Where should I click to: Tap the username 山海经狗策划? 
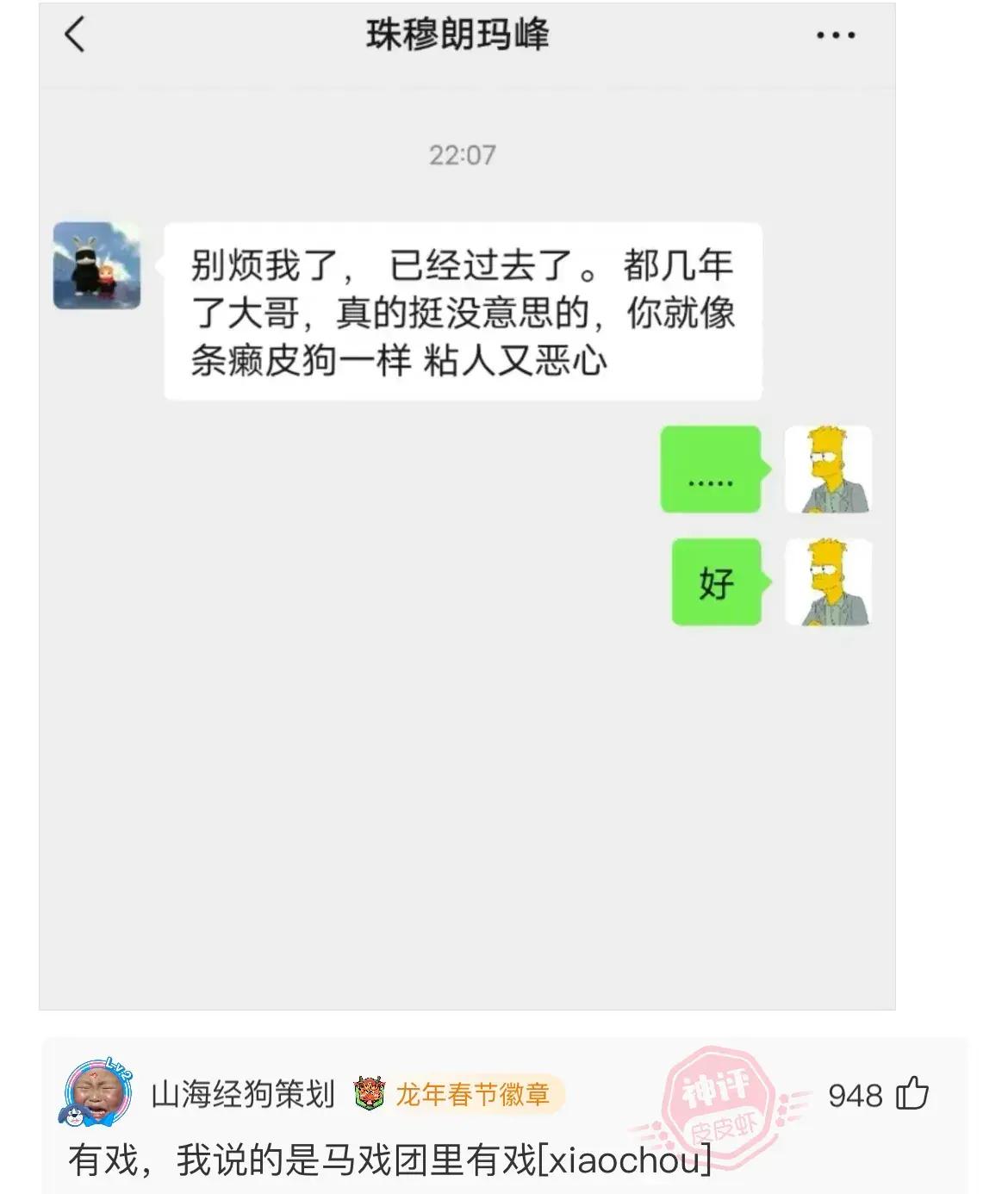pyautogui.click(x=243, y=1095)
